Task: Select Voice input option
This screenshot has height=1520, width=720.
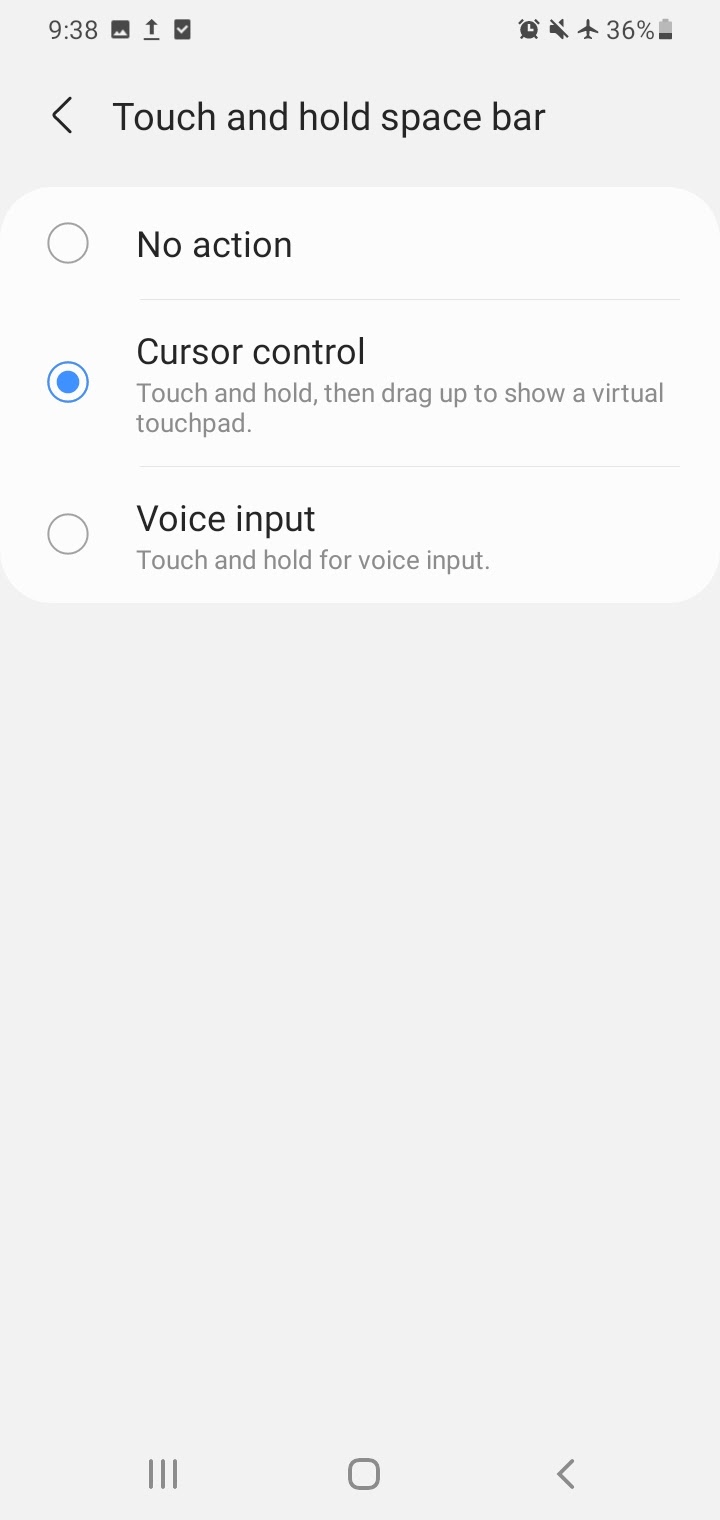Action: (360, 535)
